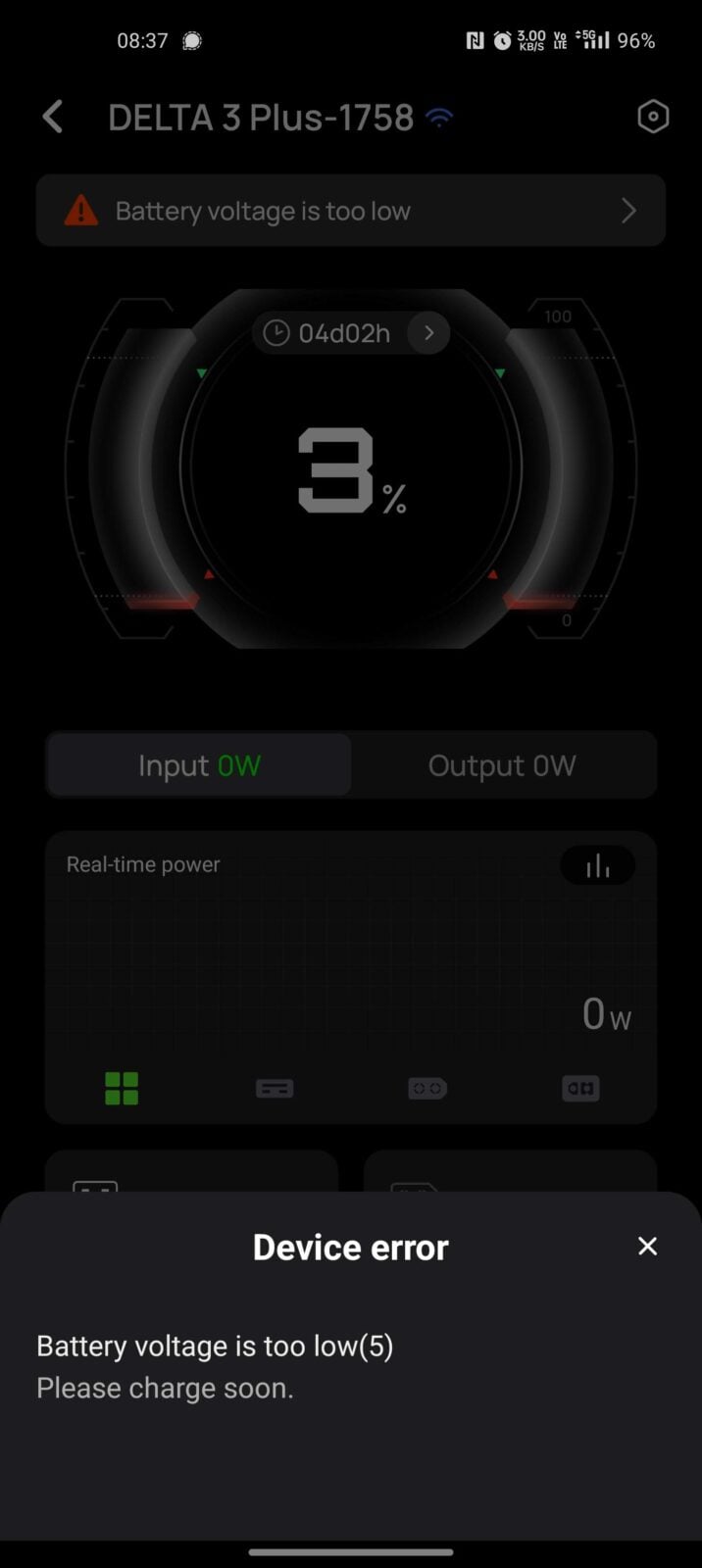
Task: Close the Device error dialog
Action: point(647,1246)
